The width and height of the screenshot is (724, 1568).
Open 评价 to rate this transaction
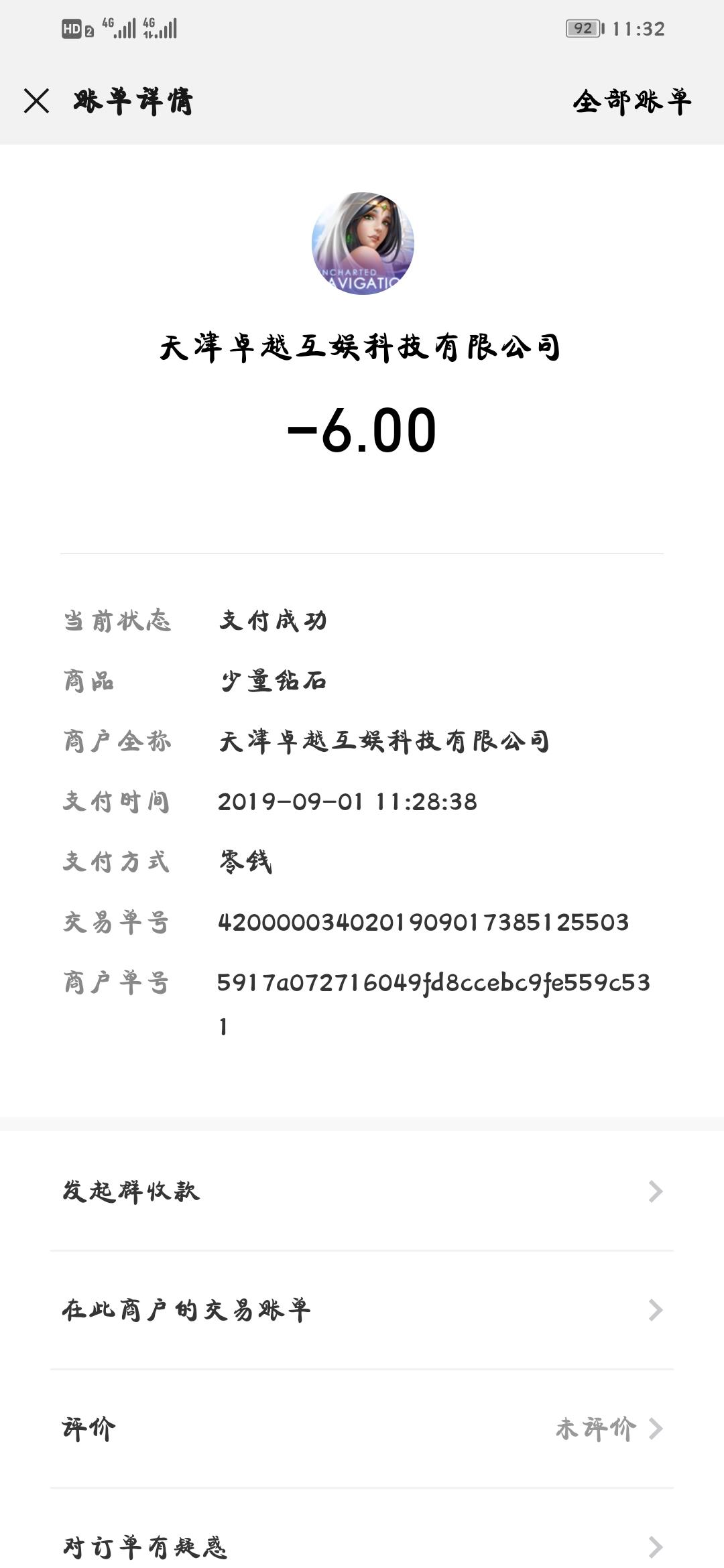coord(362,1429)
